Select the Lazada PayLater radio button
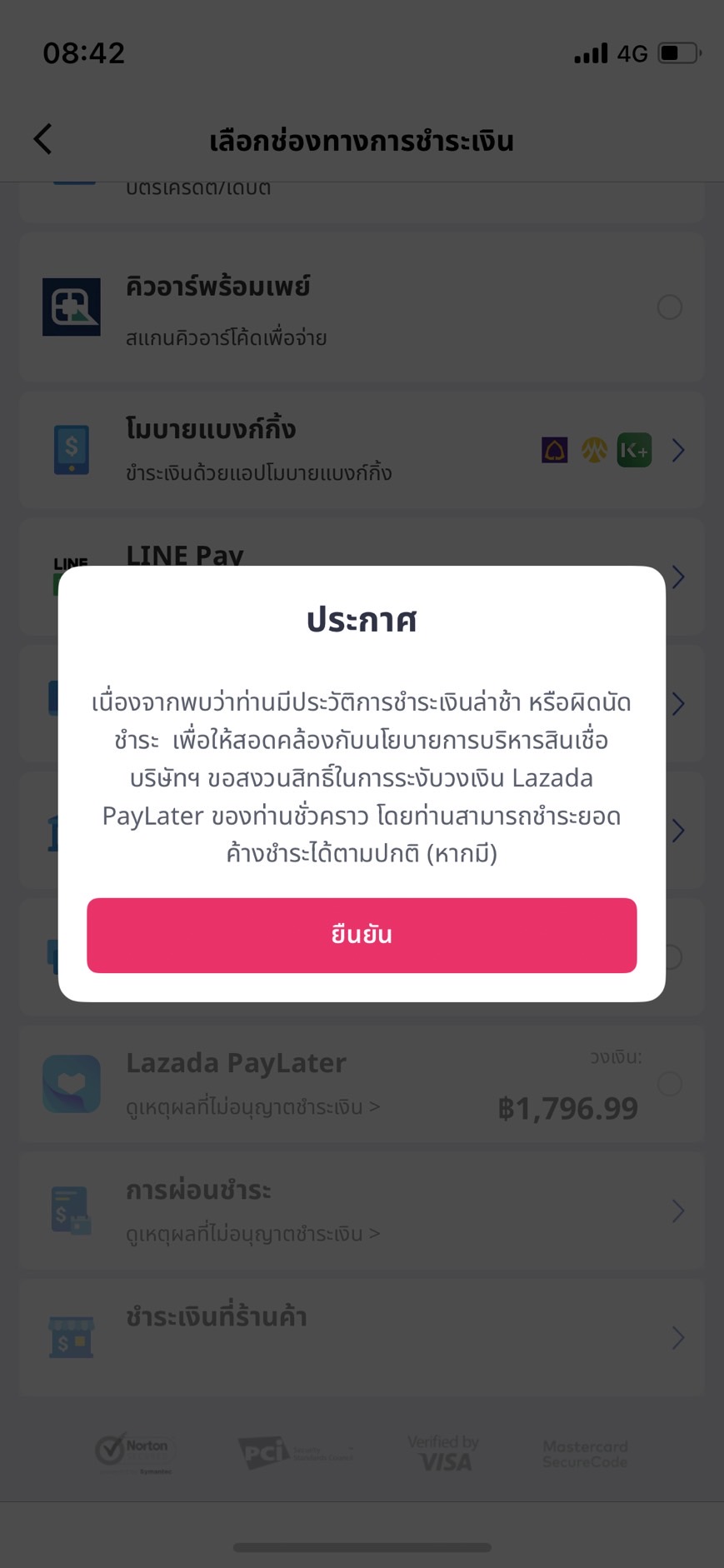Screen dimensions: 724x1568 (670, 1084)
